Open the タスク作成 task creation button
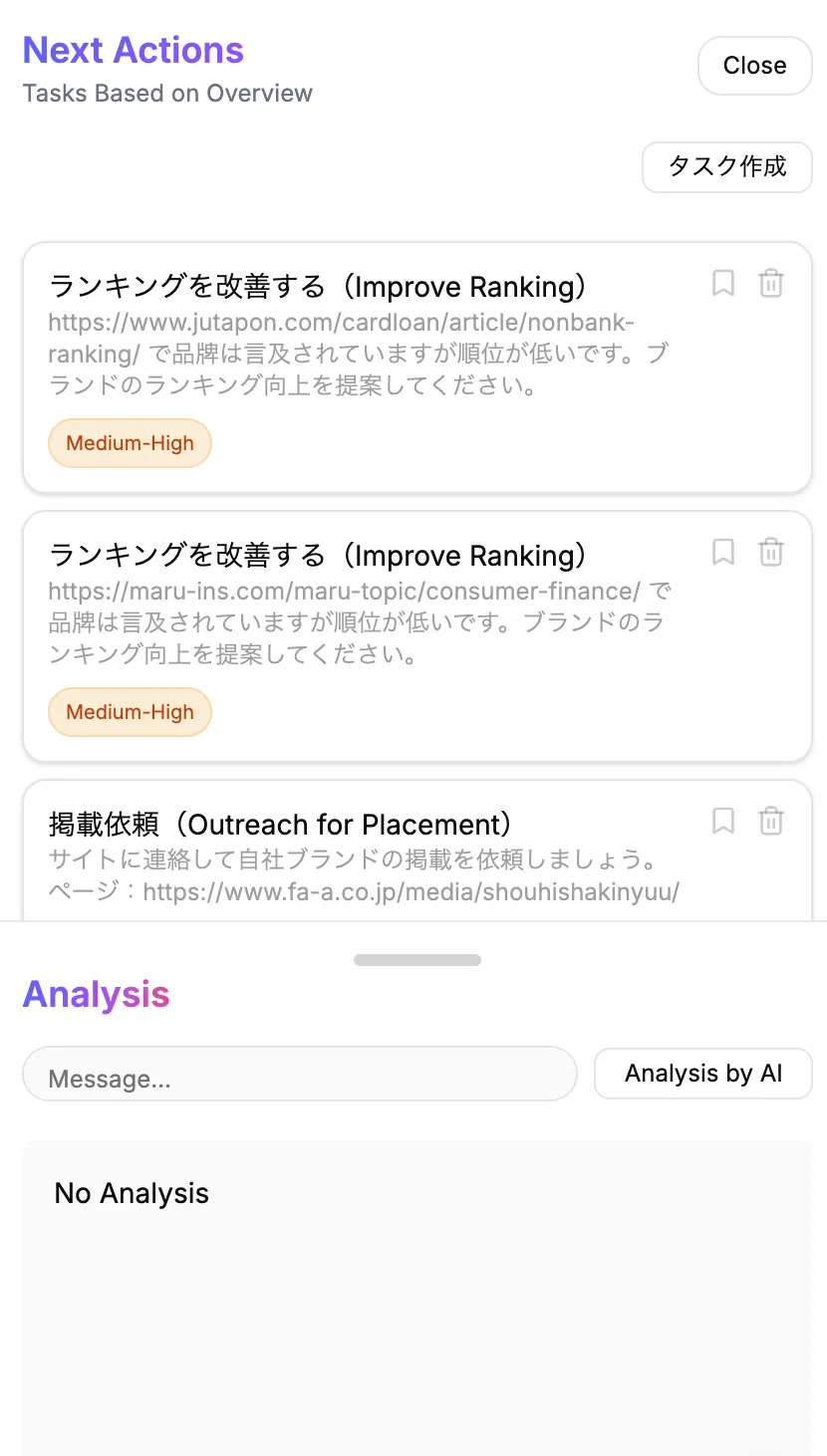The image size is (827, 1456). 726,167
